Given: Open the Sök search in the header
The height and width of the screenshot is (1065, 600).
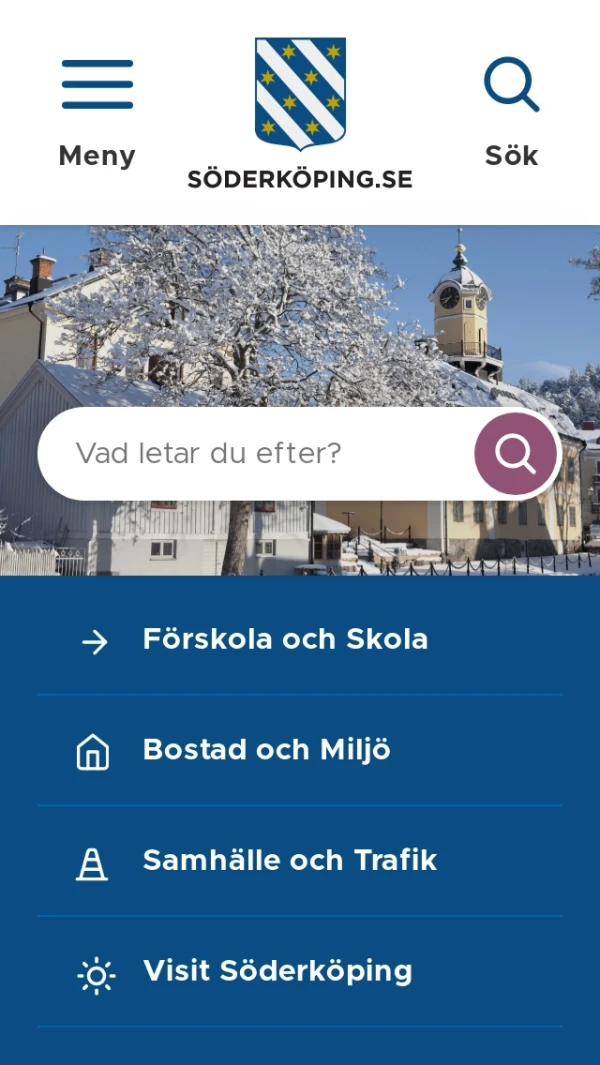Looking at the screenshot, I should tap(511, 110).
